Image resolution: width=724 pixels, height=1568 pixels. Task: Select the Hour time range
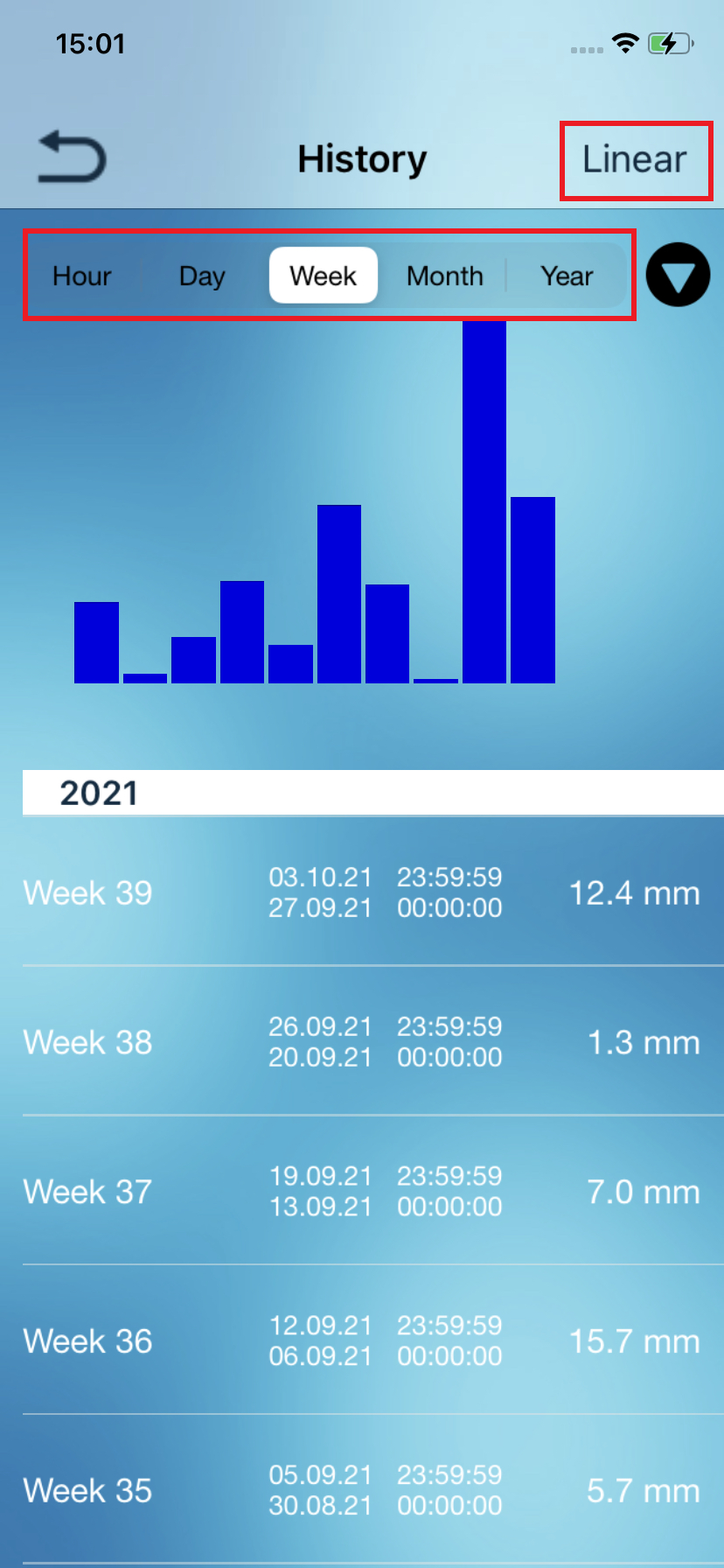click(82, 276)
